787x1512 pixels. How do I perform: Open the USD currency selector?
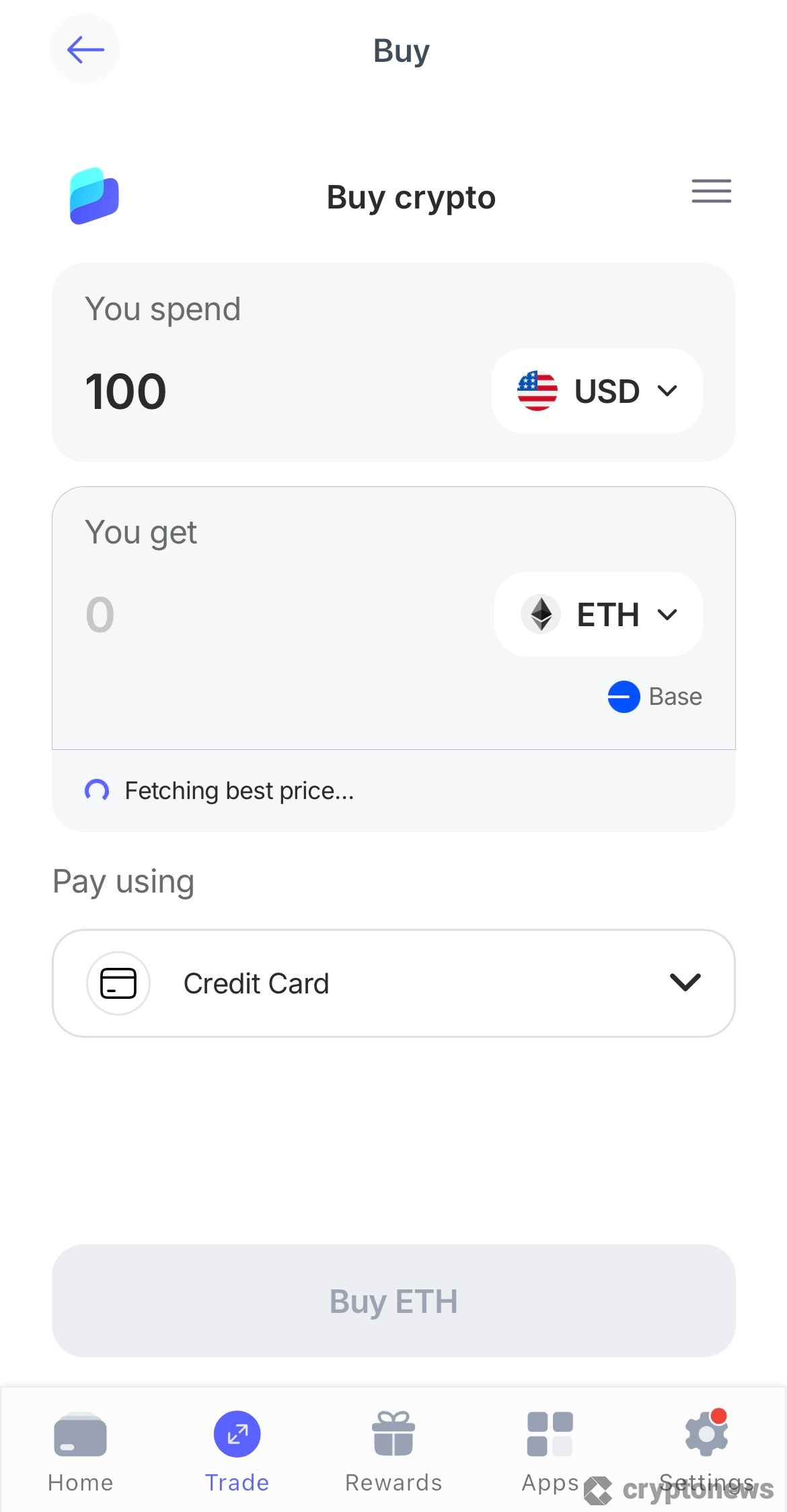[596, 391]
